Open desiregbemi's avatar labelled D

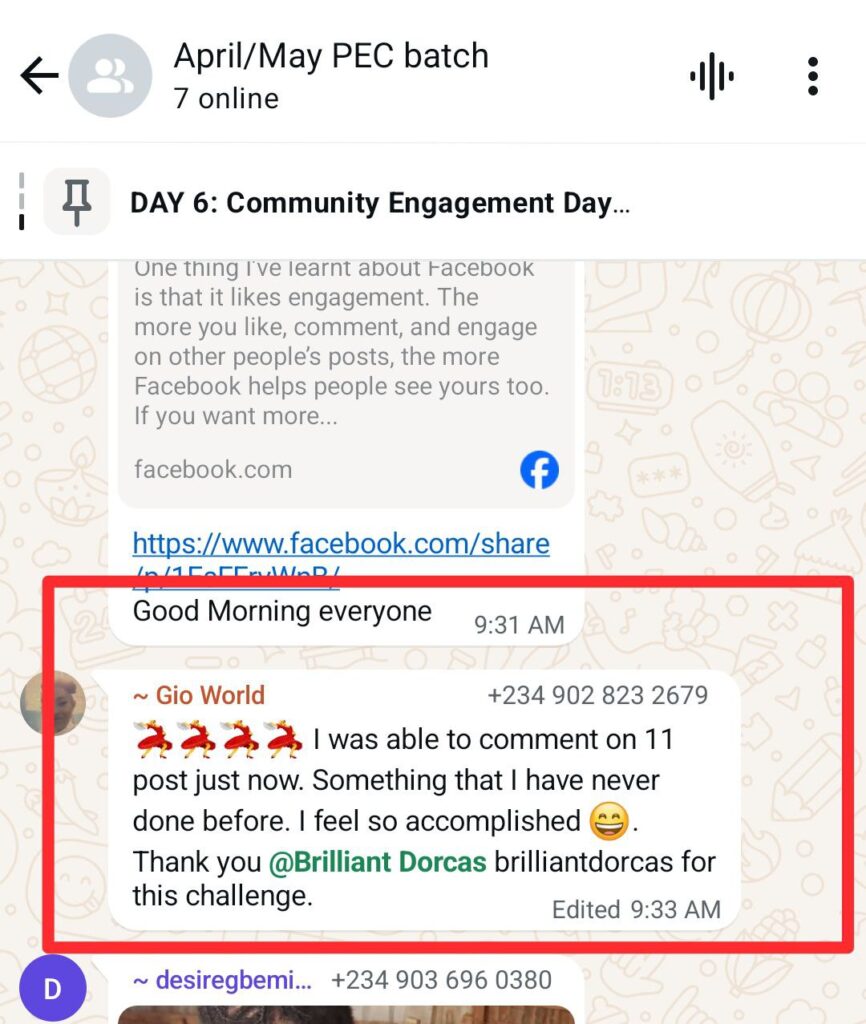(52, 989)
